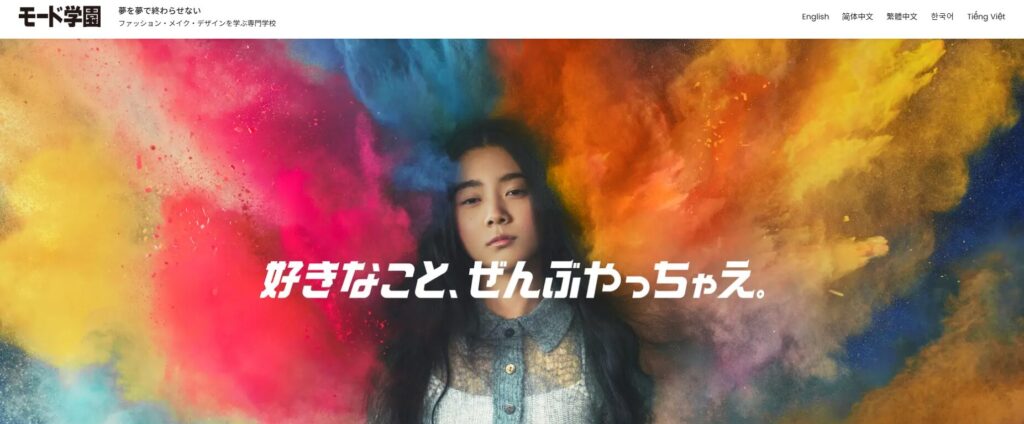
Task: Select the 简体中文 language link
Action: pos(857,17)
